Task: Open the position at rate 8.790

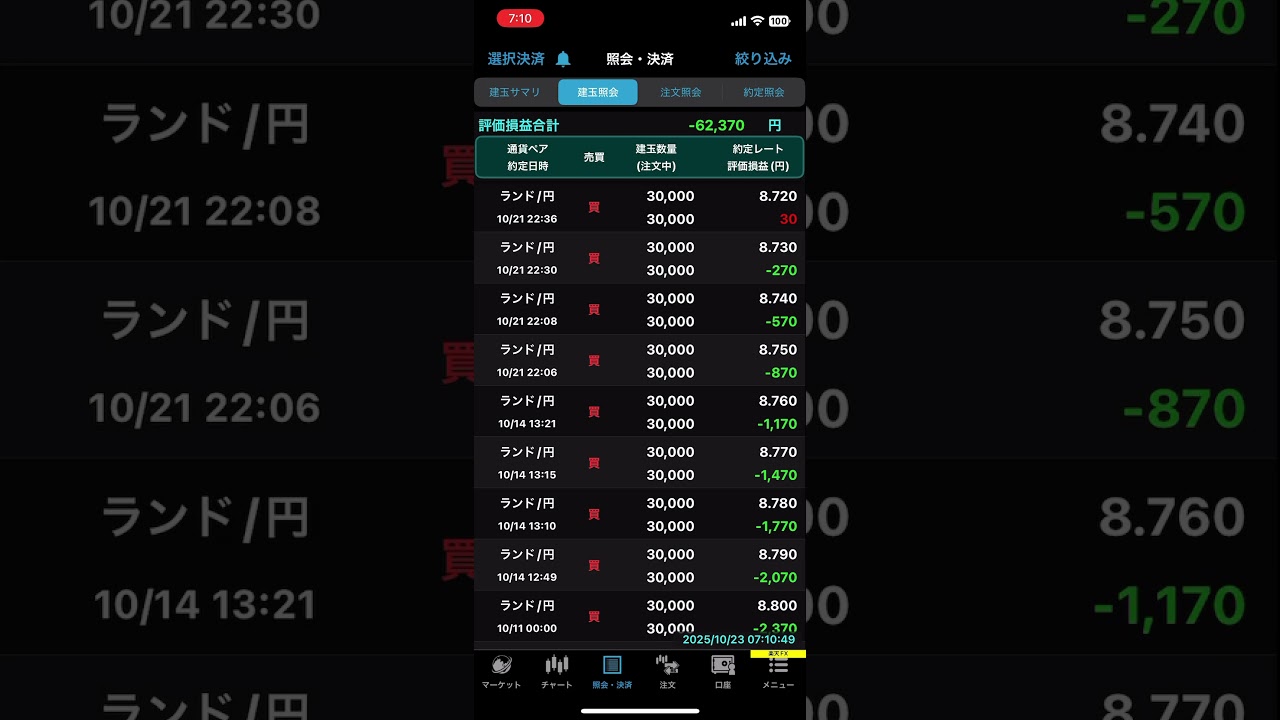Action: (x=640, y=564)
